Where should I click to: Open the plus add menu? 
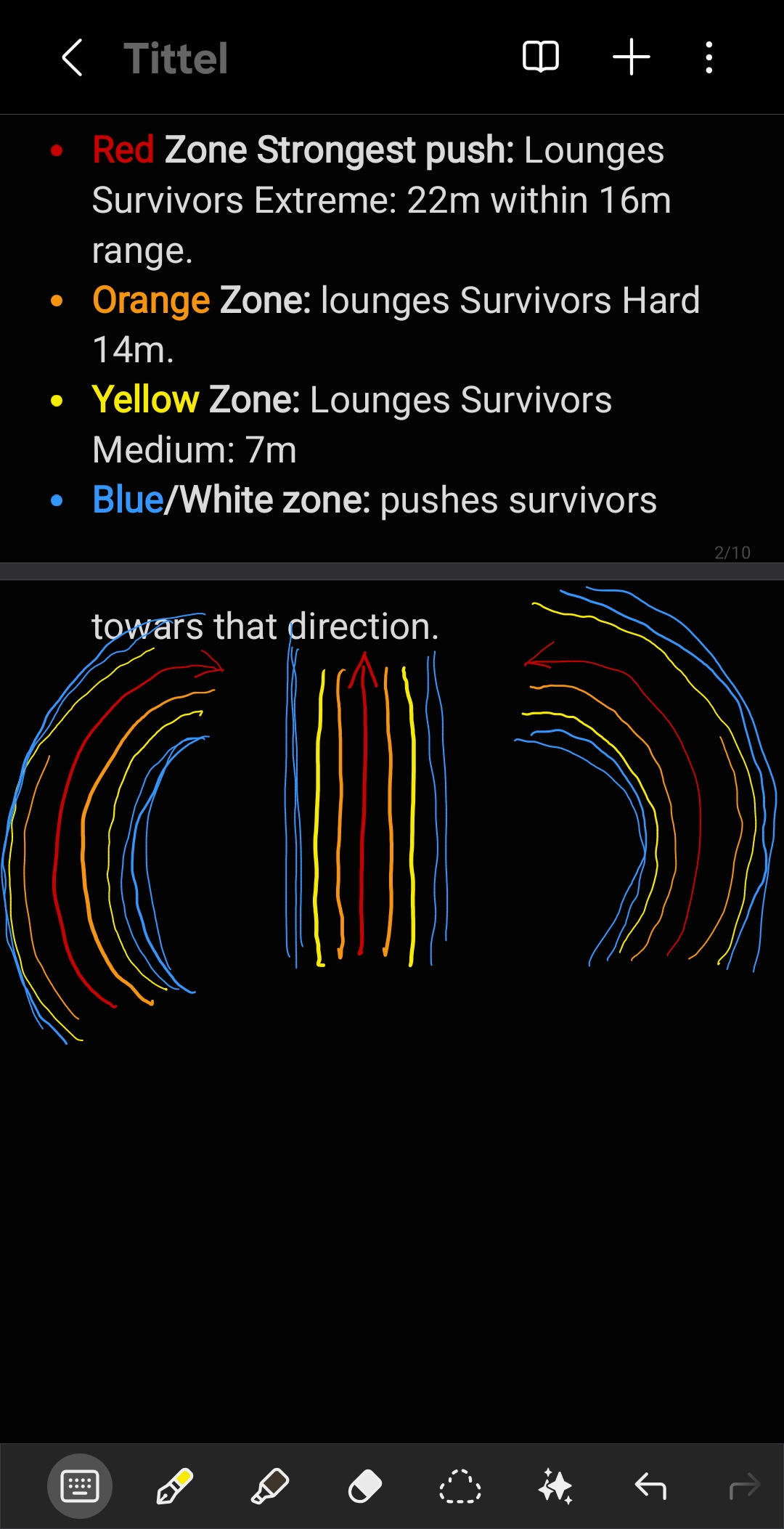click(632, 57)
